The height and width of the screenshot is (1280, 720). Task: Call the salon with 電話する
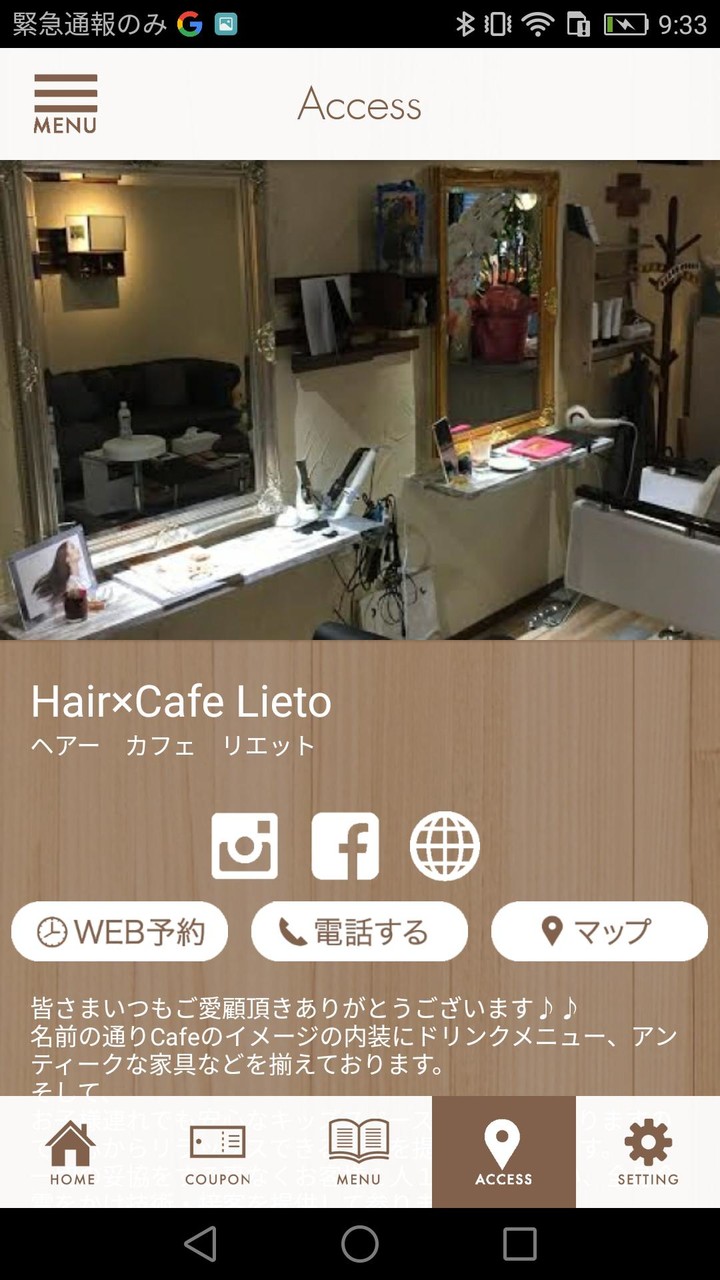coord(359,932)
